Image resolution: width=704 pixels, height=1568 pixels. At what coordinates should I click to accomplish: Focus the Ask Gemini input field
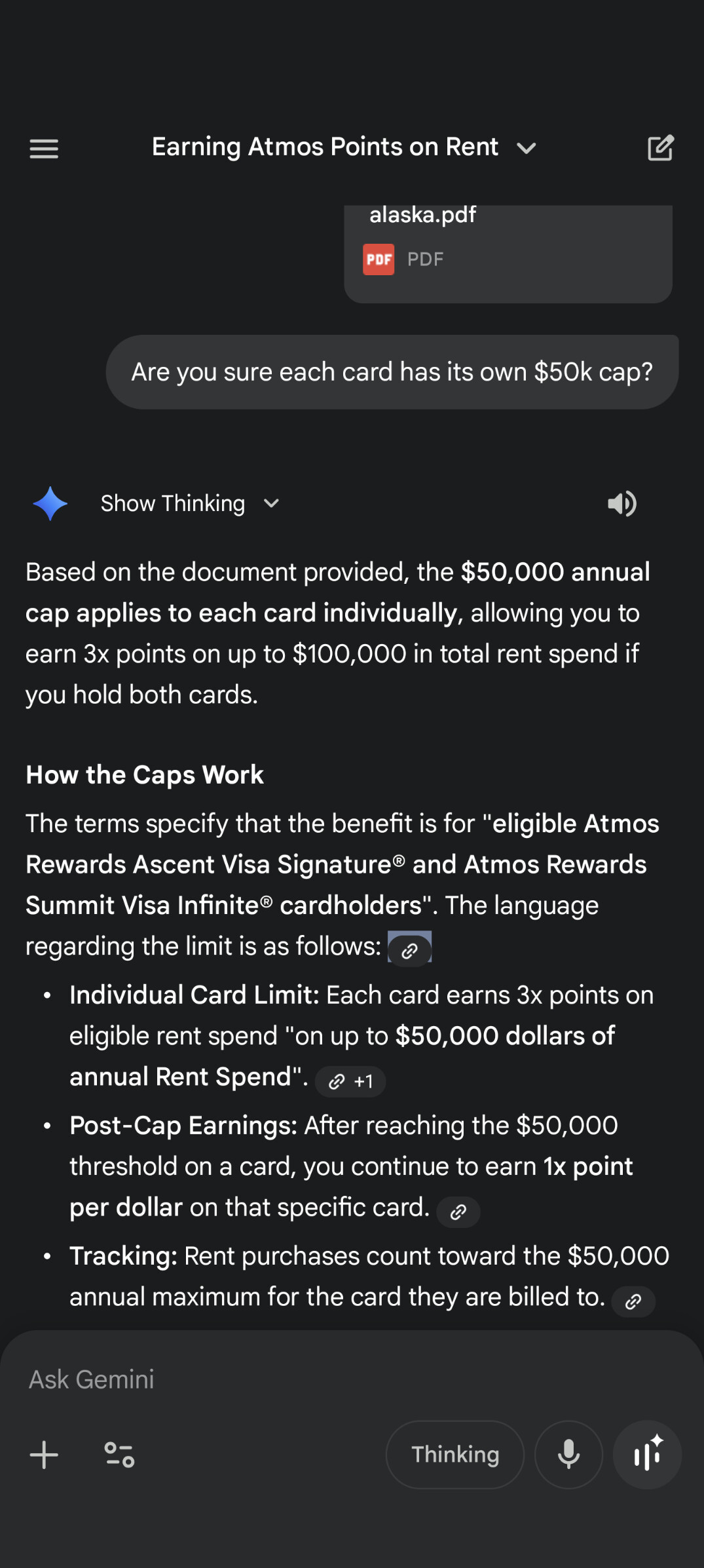click(352, 1379)
